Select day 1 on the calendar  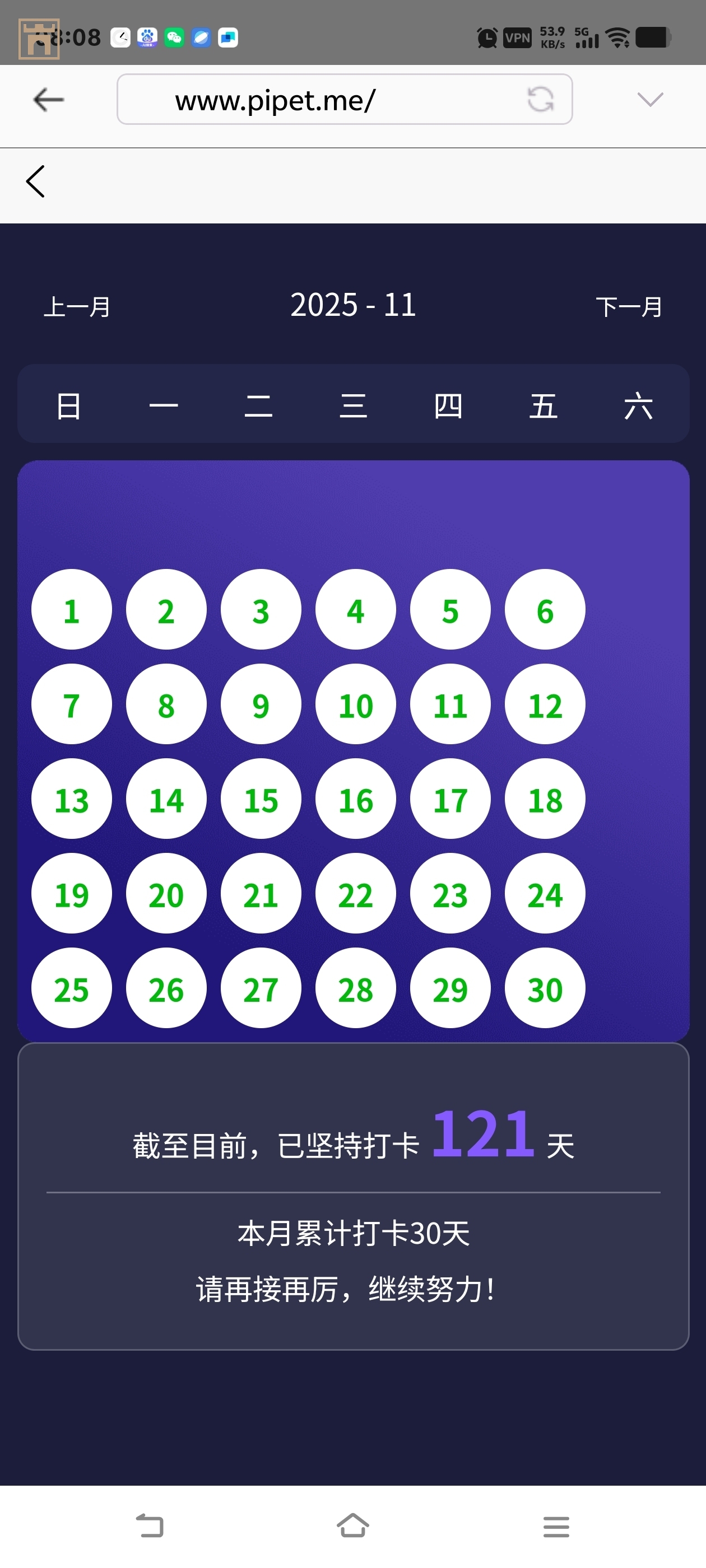pyautogui.click(x=71, y=610)
